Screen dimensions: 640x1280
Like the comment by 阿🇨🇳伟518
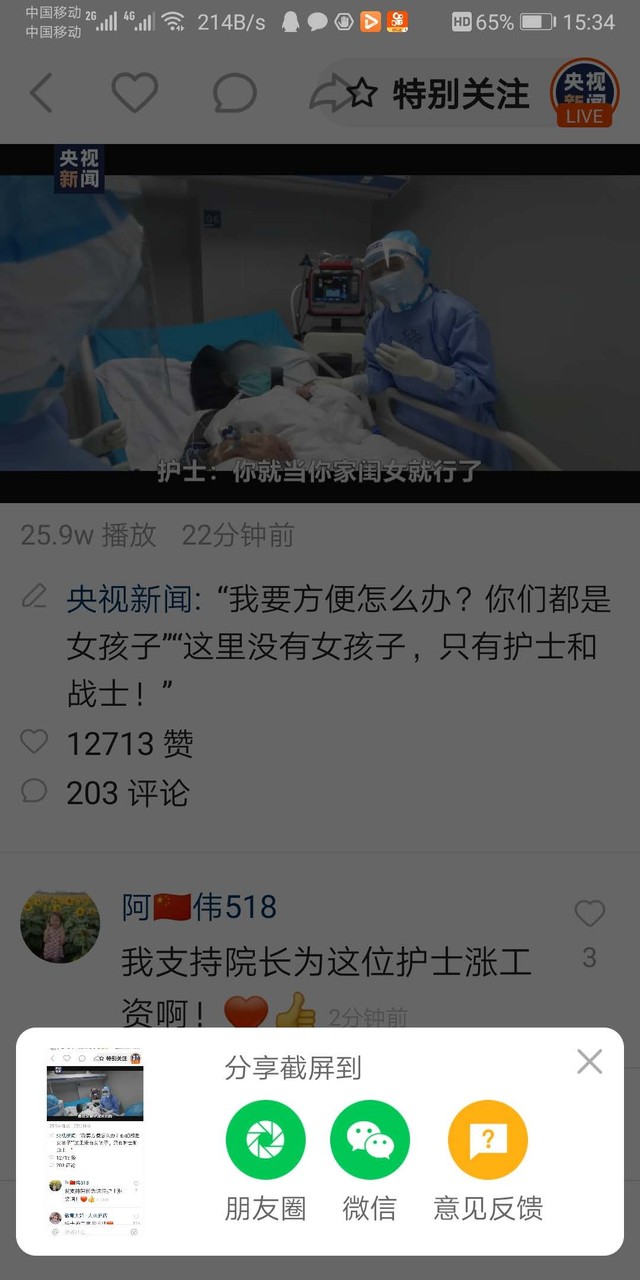(589, 914)
